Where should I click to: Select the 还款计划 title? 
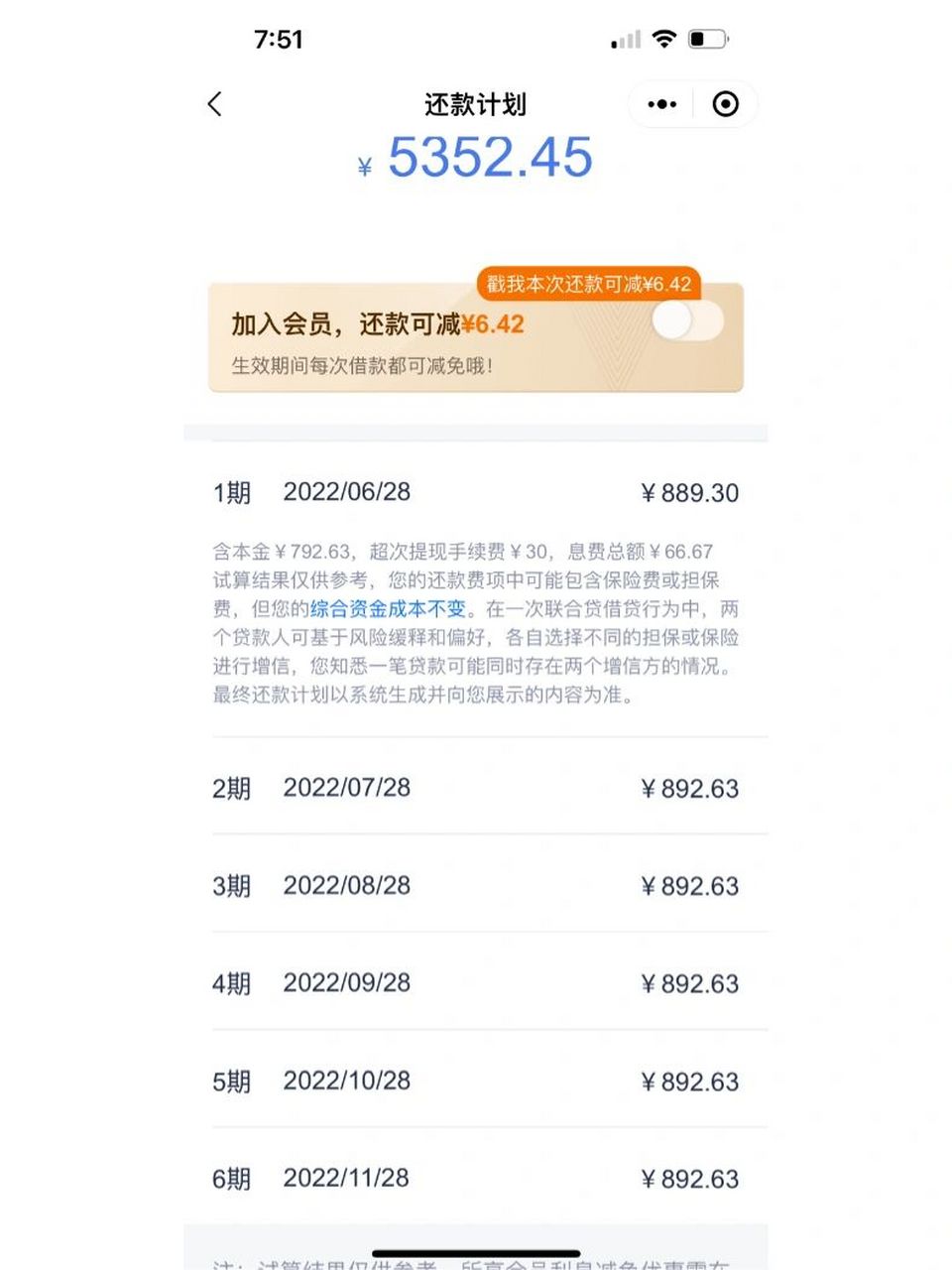[476, 103]
